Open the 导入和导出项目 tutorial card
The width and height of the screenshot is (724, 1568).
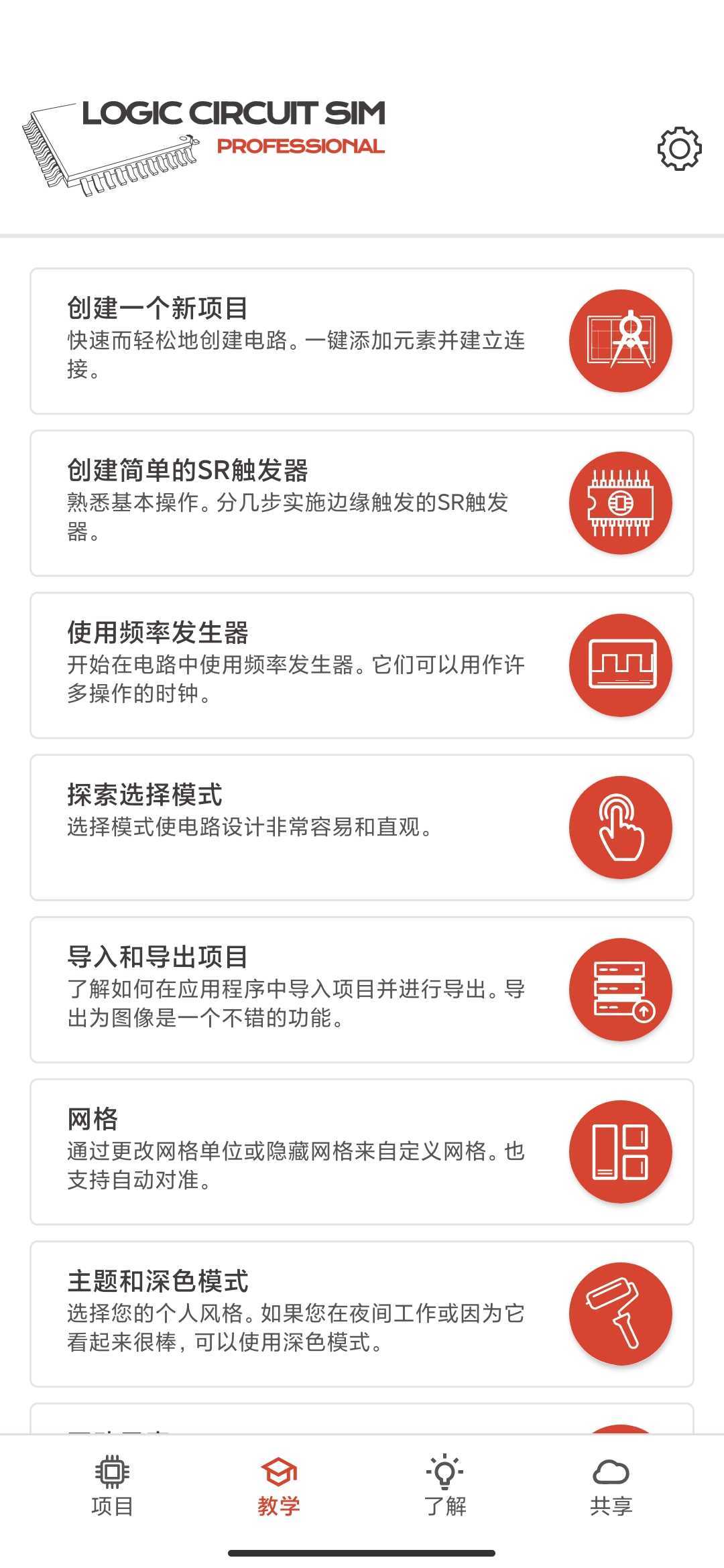point(362,990)
